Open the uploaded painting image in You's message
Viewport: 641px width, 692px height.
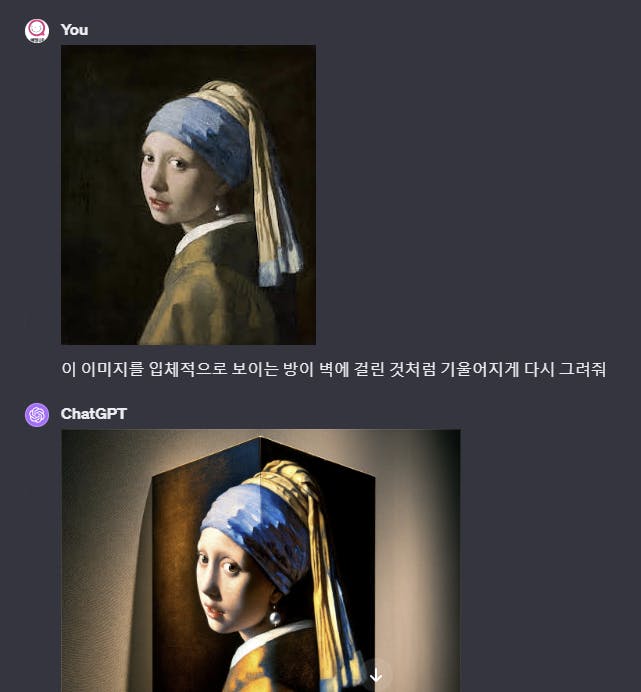[x=188, y=195]
